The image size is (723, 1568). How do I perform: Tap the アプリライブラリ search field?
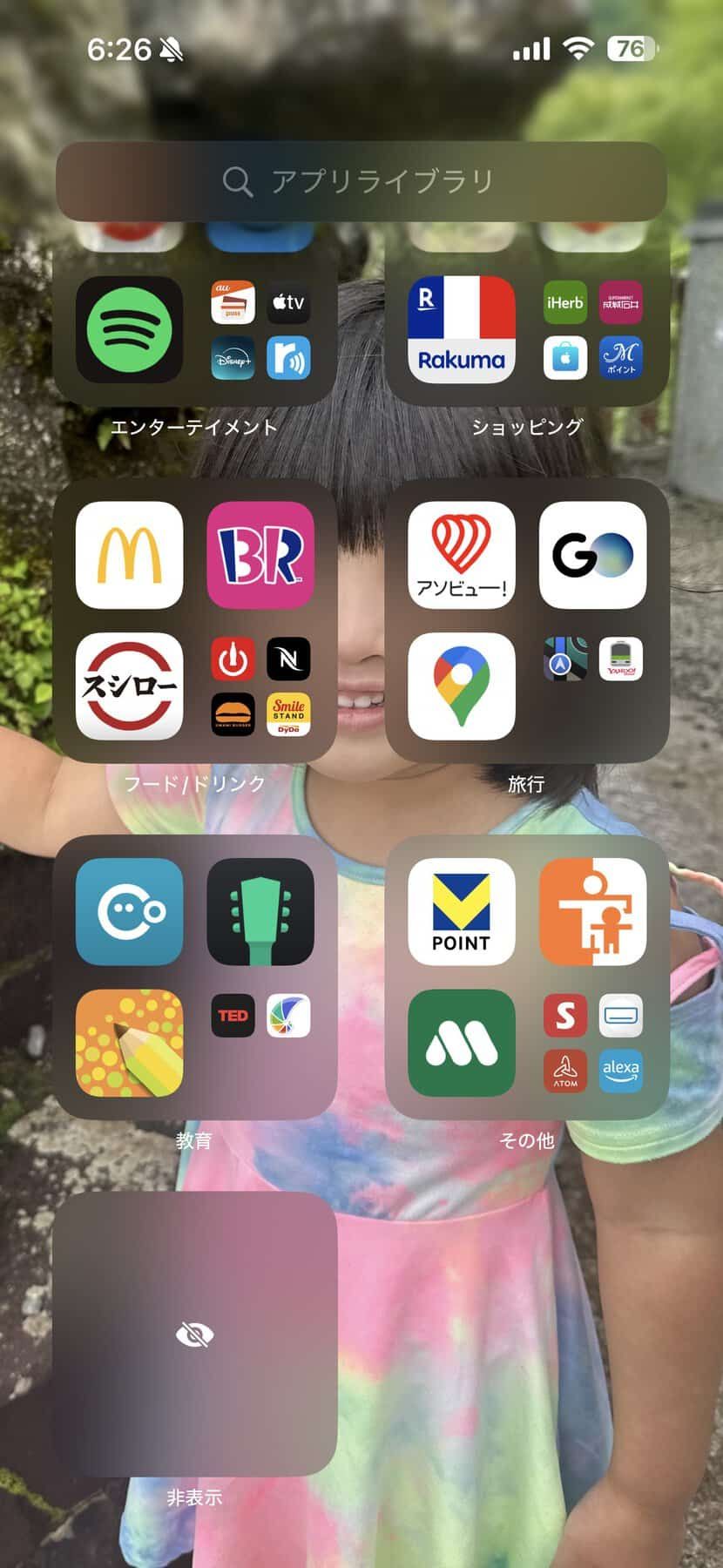(361, 181)
